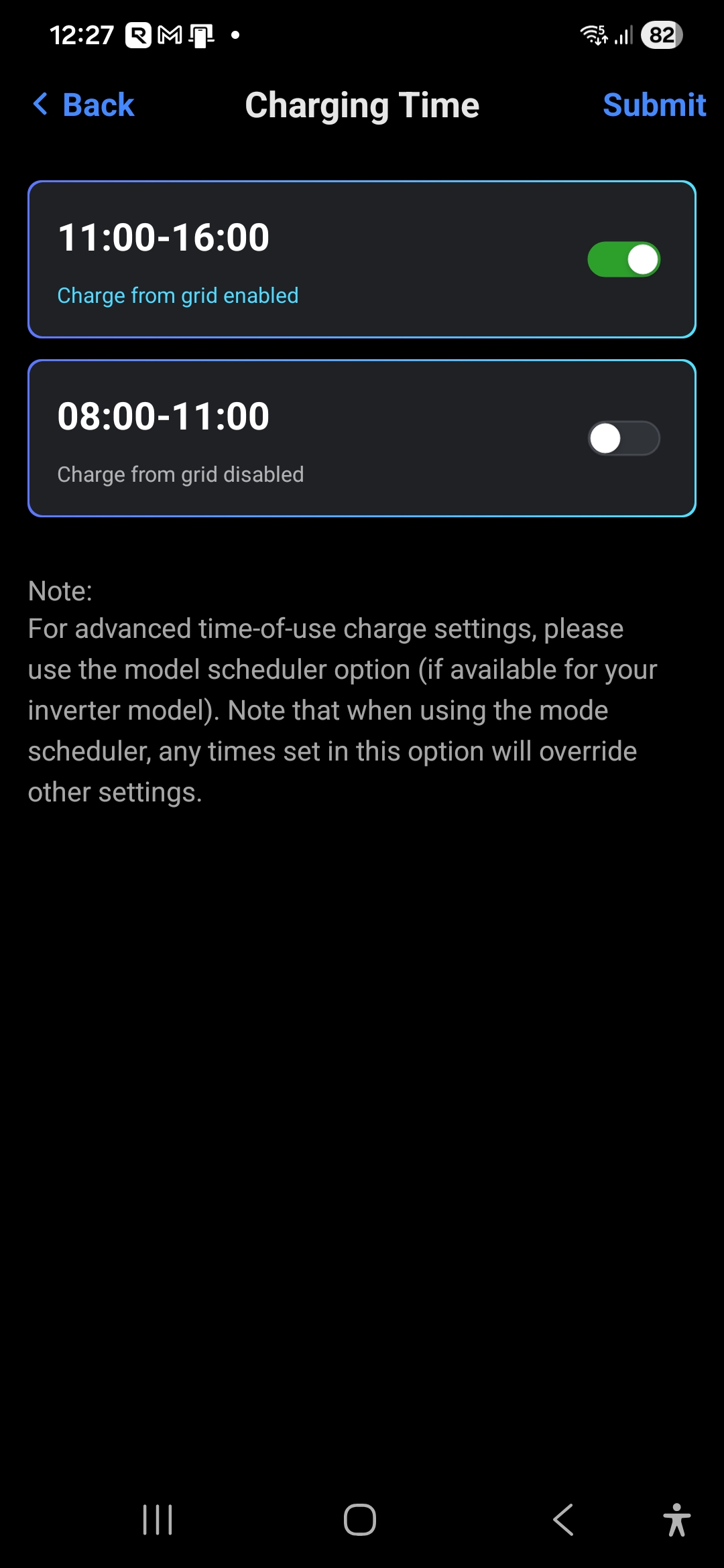Submit the charging time settings
Image resolution: width=724 pixels, height=1568 pixels.
654,105
